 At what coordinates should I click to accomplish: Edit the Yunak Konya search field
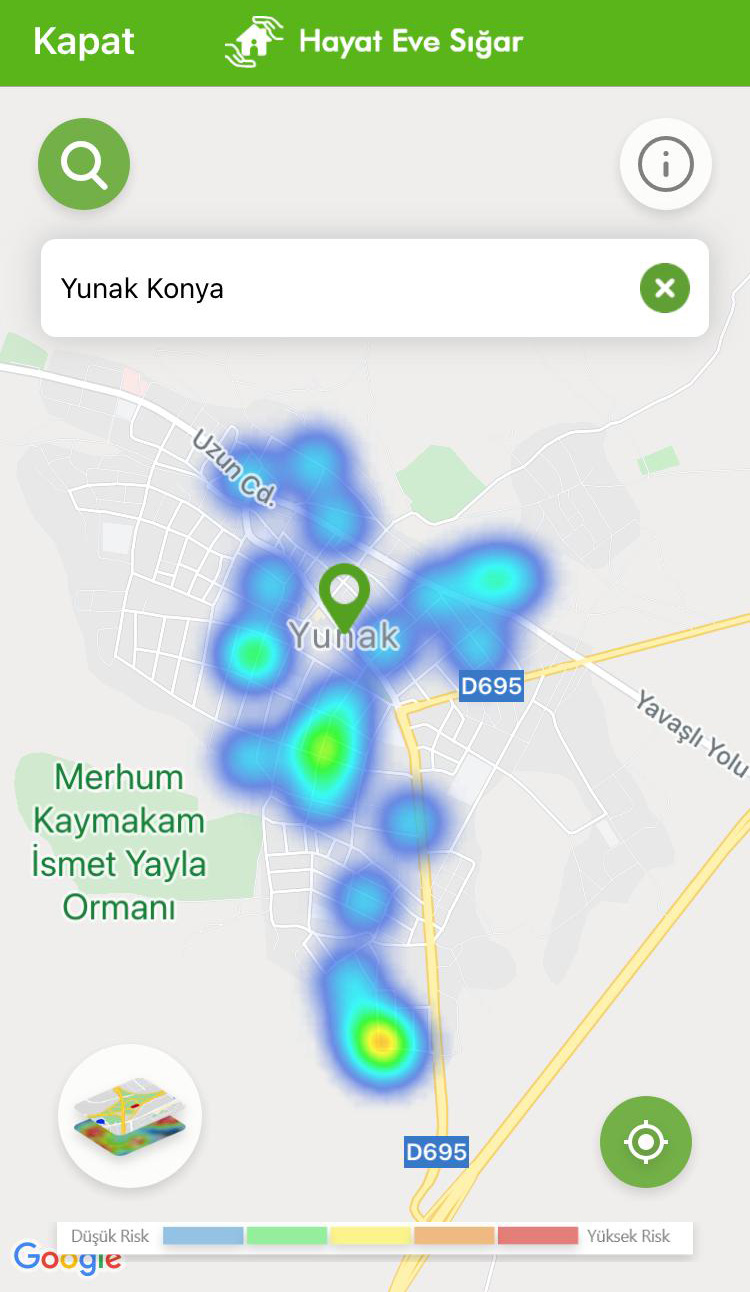pyautogui.click(x=330, y=289)
